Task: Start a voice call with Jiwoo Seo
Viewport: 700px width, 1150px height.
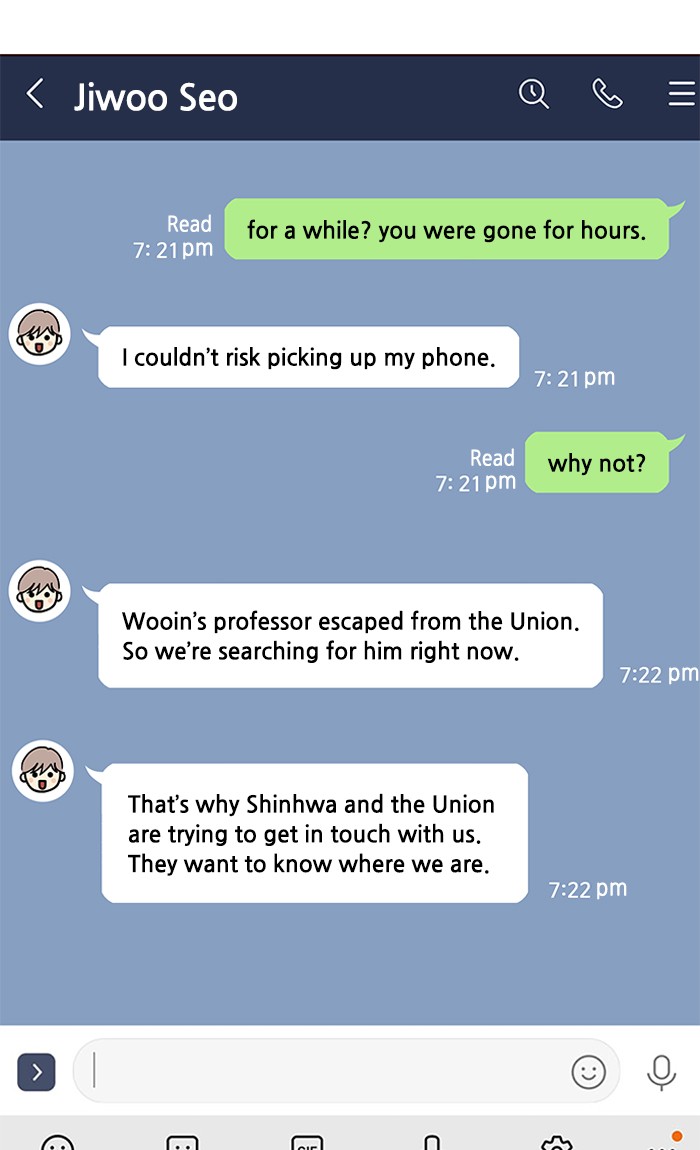Action: point(607,94)
